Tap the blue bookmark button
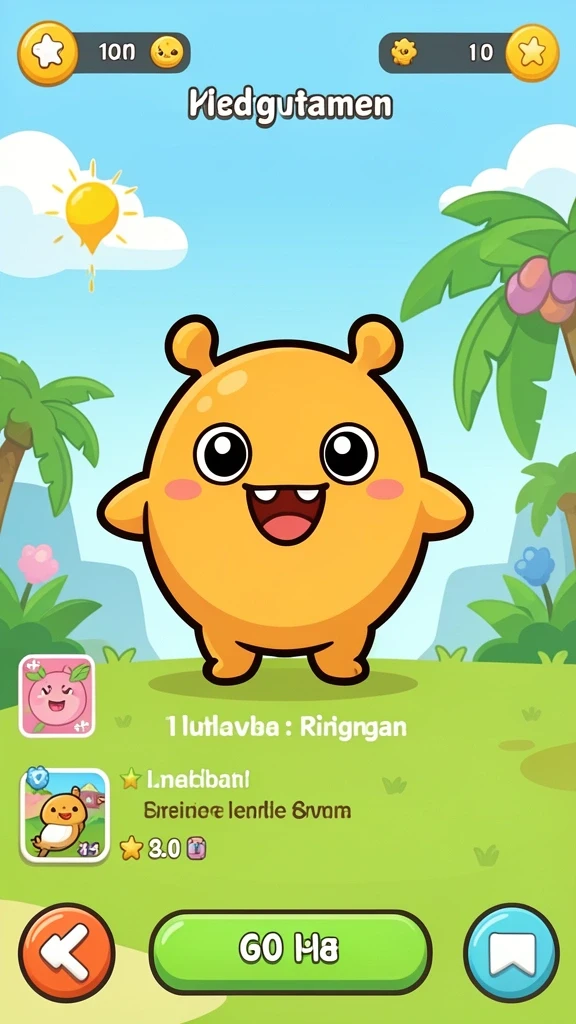The width and height of the screenshot is (576, 1024). [x=511, y=953]
